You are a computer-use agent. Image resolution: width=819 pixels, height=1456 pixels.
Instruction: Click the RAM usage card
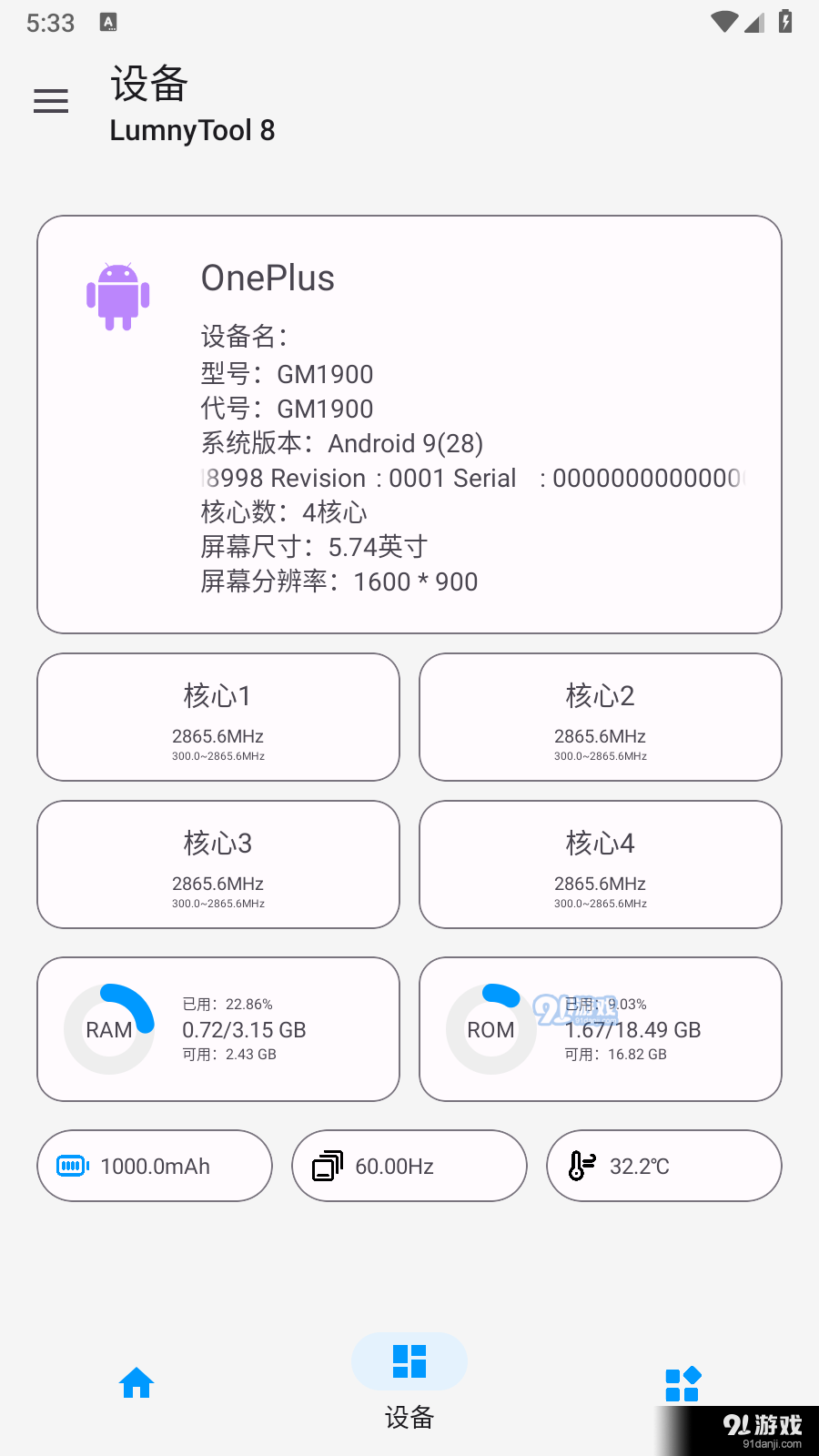tap(217, 1028)
